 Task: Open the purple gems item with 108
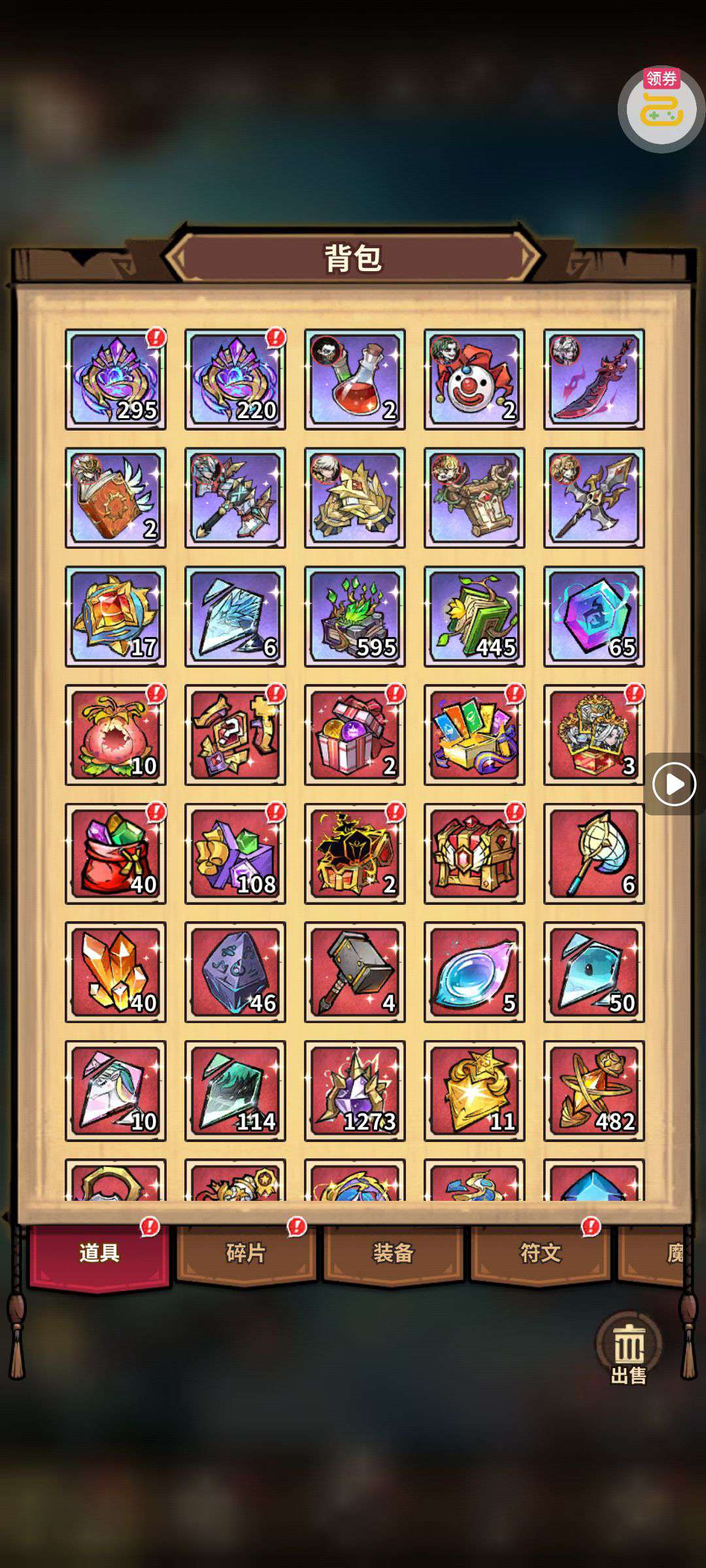[x=235, y=853]
